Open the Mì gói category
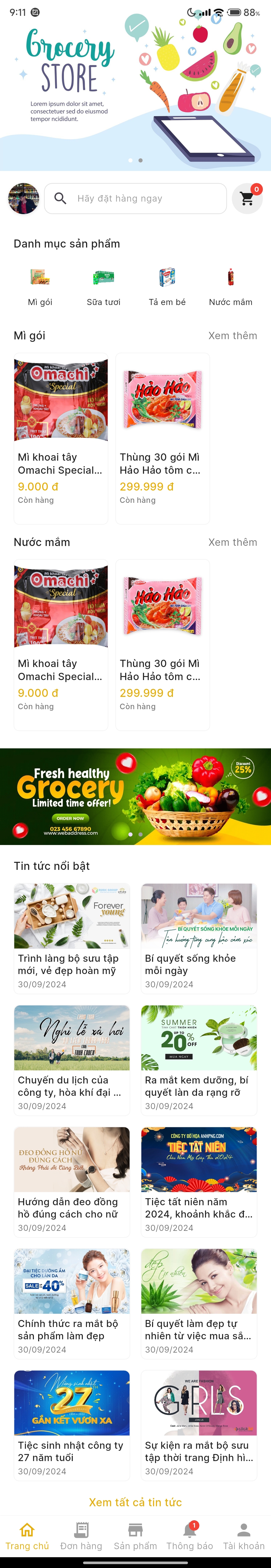The height and width of the screenshot is (1568, 271). (x=40, y=286)
